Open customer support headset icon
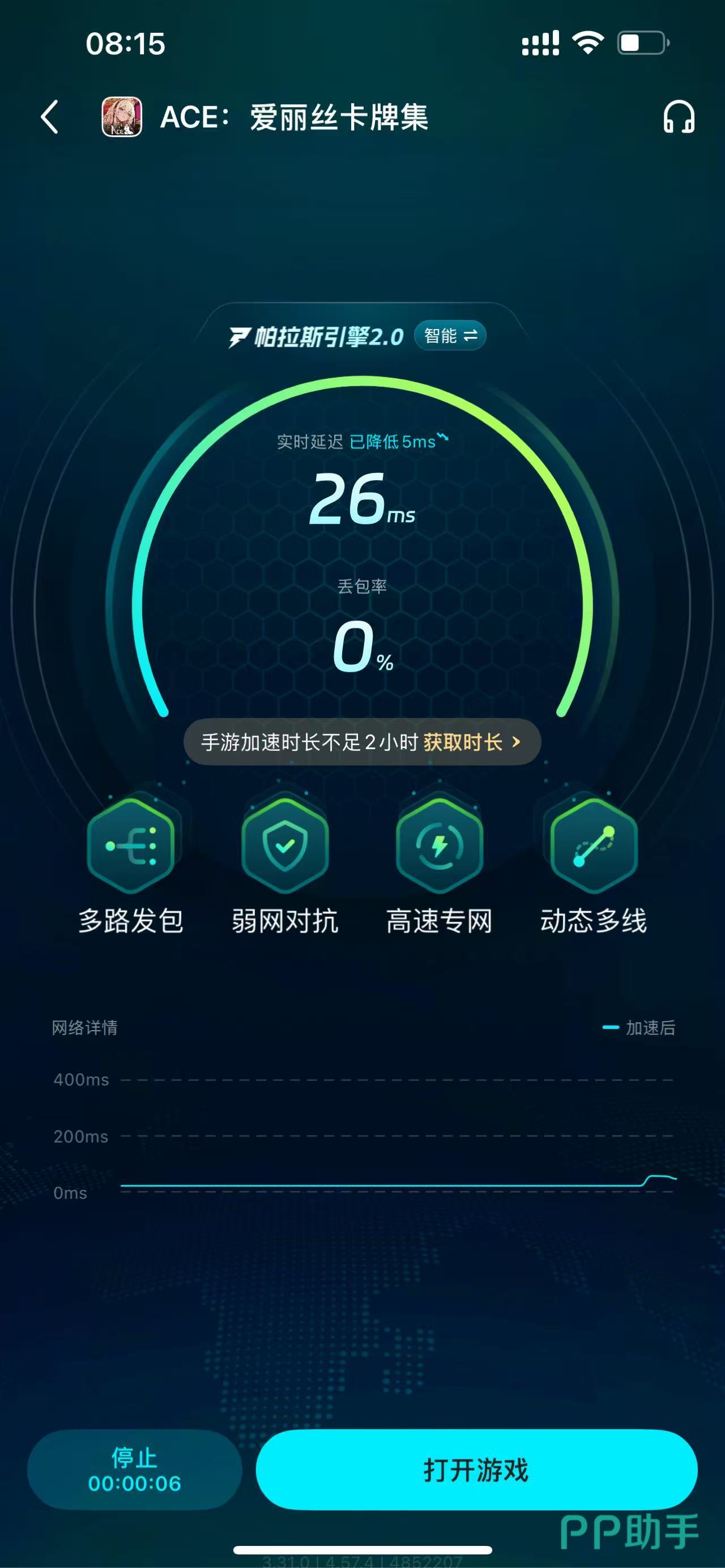This screenshot has height=1568, width=725. point(678,117)
